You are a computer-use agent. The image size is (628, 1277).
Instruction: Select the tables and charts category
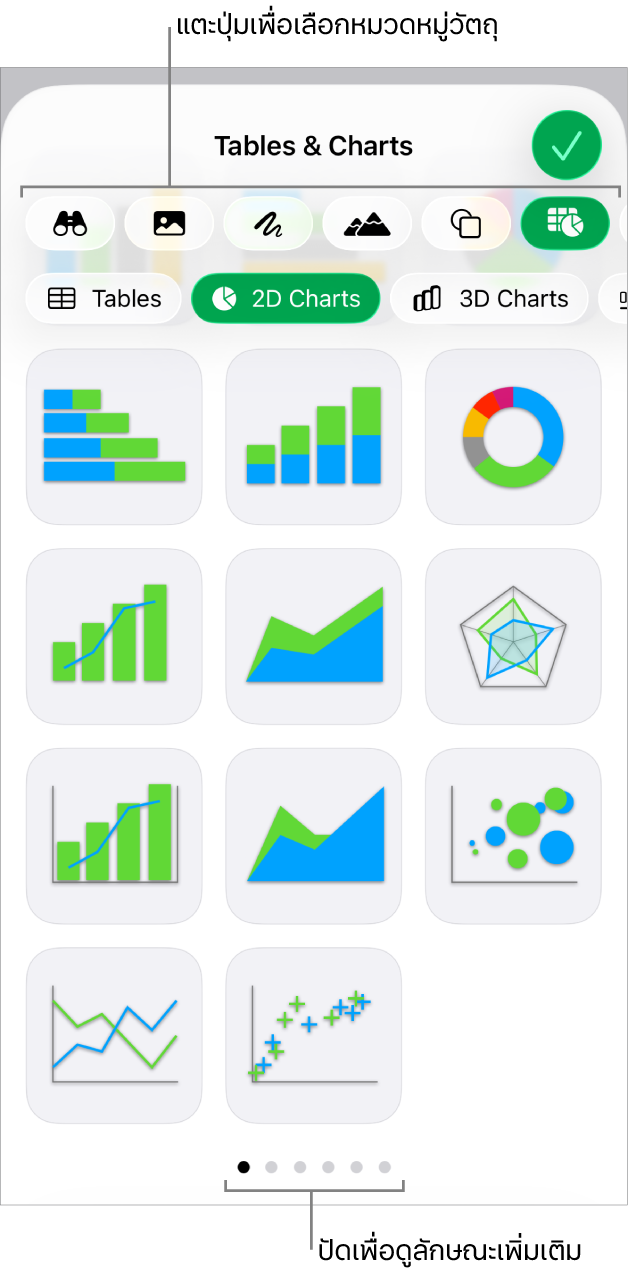(x=565, y=223)
